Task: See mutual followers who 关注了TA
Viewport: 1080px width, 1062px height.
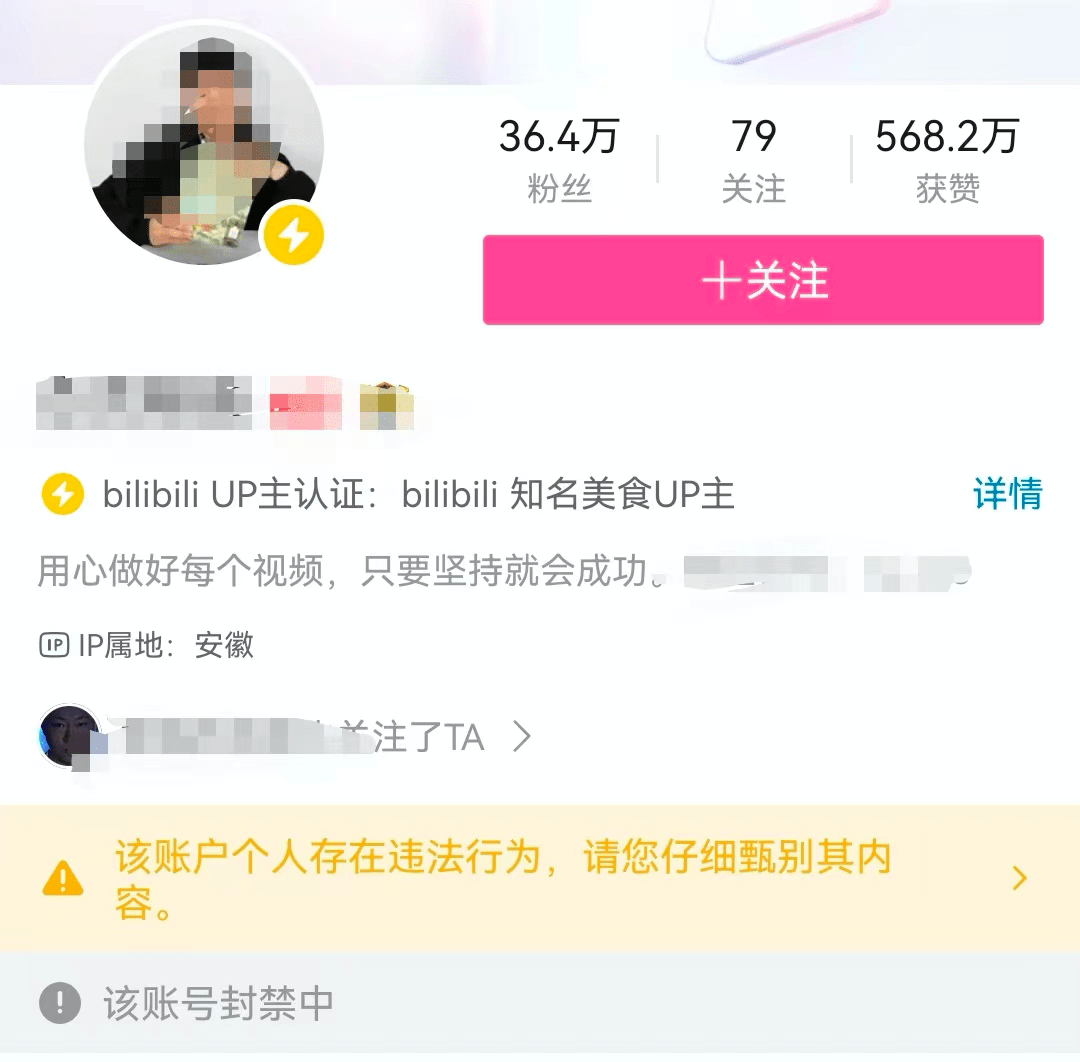Action: 285,738
